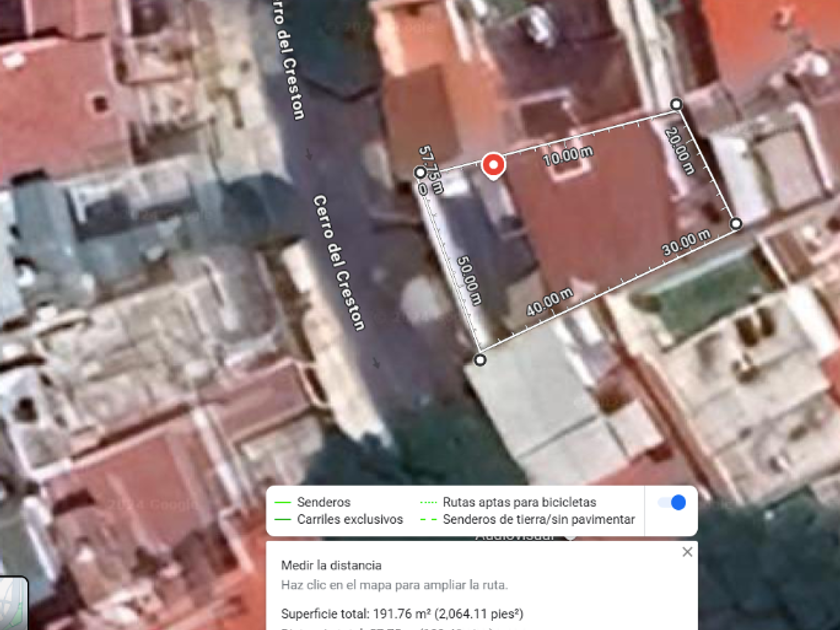Open the map layers thumbnail

click(13, 603)
